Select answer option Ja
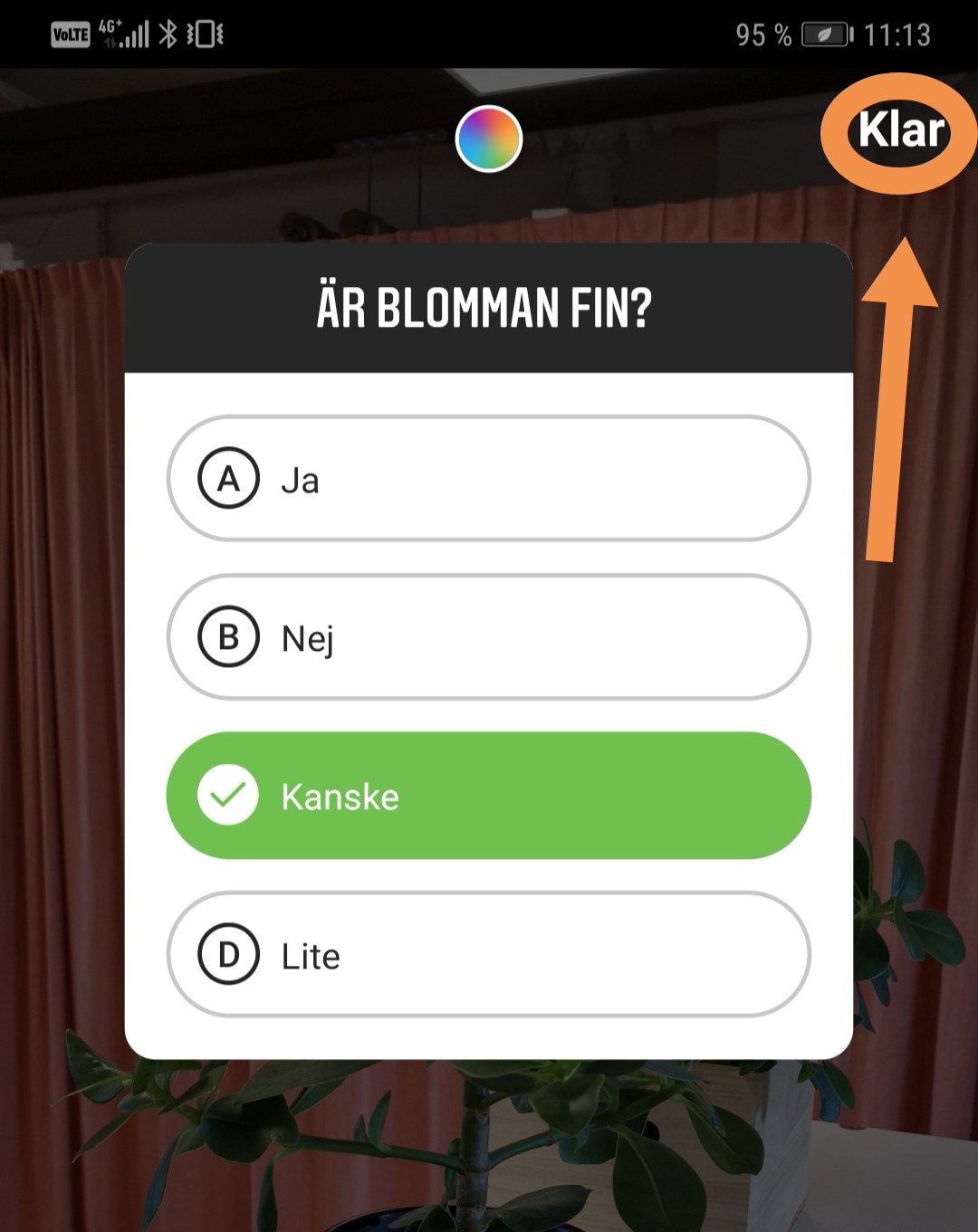Image resolution: width=978 pixels, height=1232 pixels. point(488,479)
